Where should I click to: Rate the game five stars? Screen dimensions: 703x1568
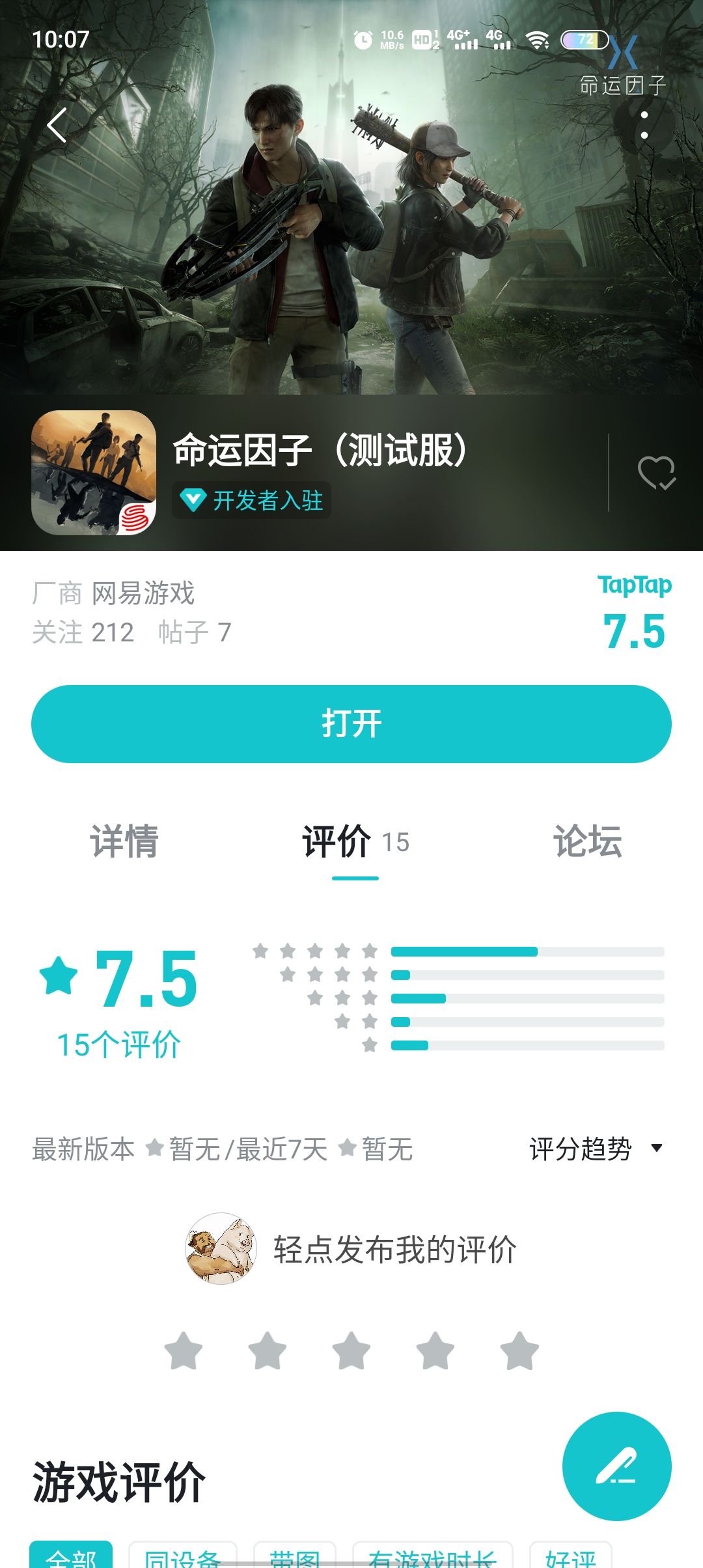click(x=519, y=1351)
